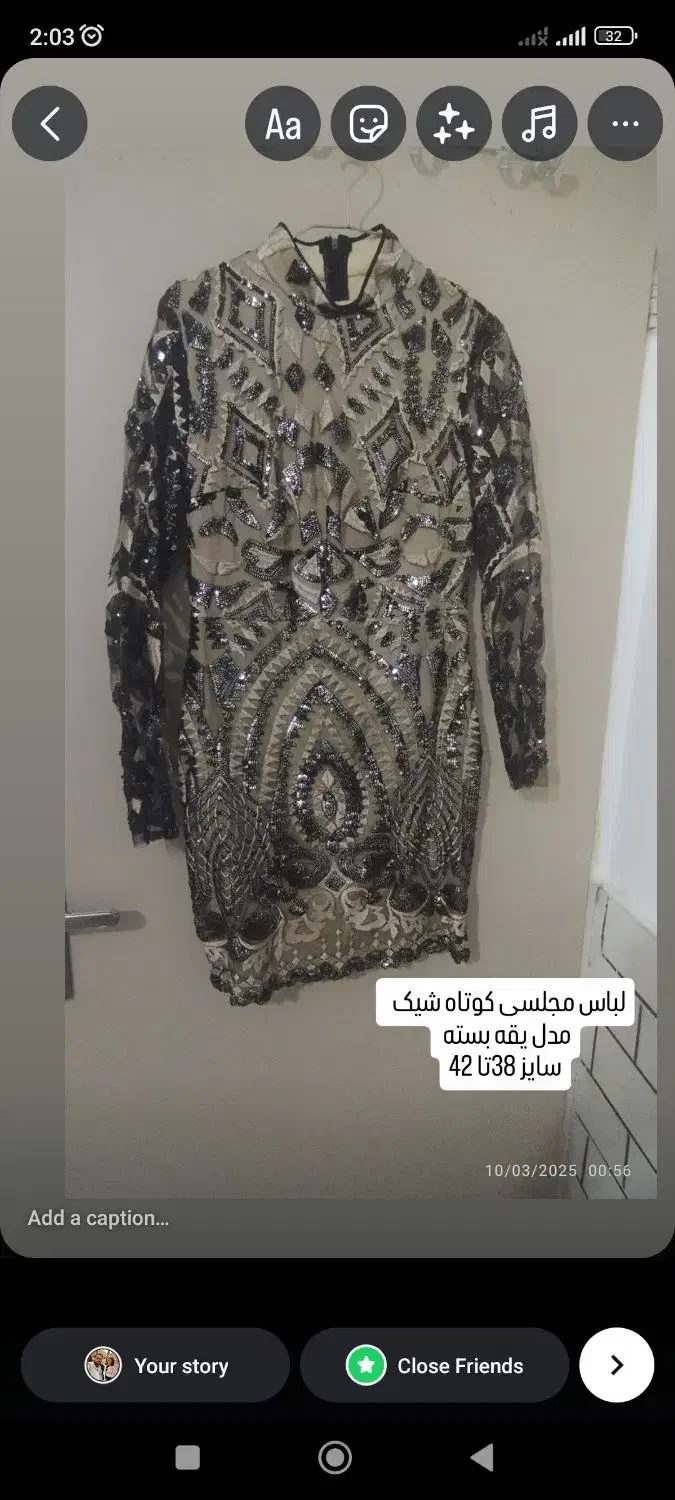This screenshot has width=675, height=1500.
Task: Add text with the Aa tool
Action: point(283,124)
